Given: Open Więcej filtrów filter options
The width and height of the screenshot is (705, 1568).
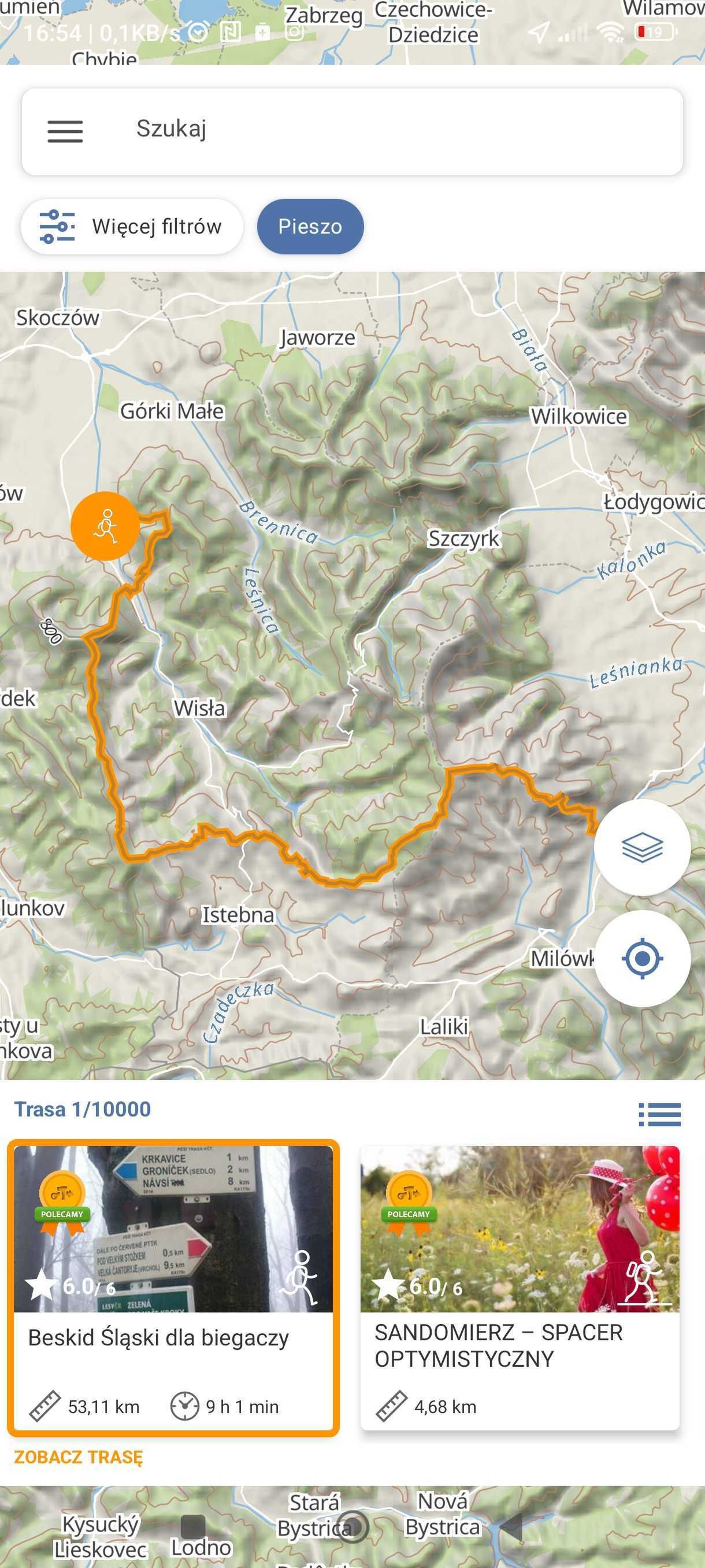Looking at the screenshot, I should click(132, 227).
